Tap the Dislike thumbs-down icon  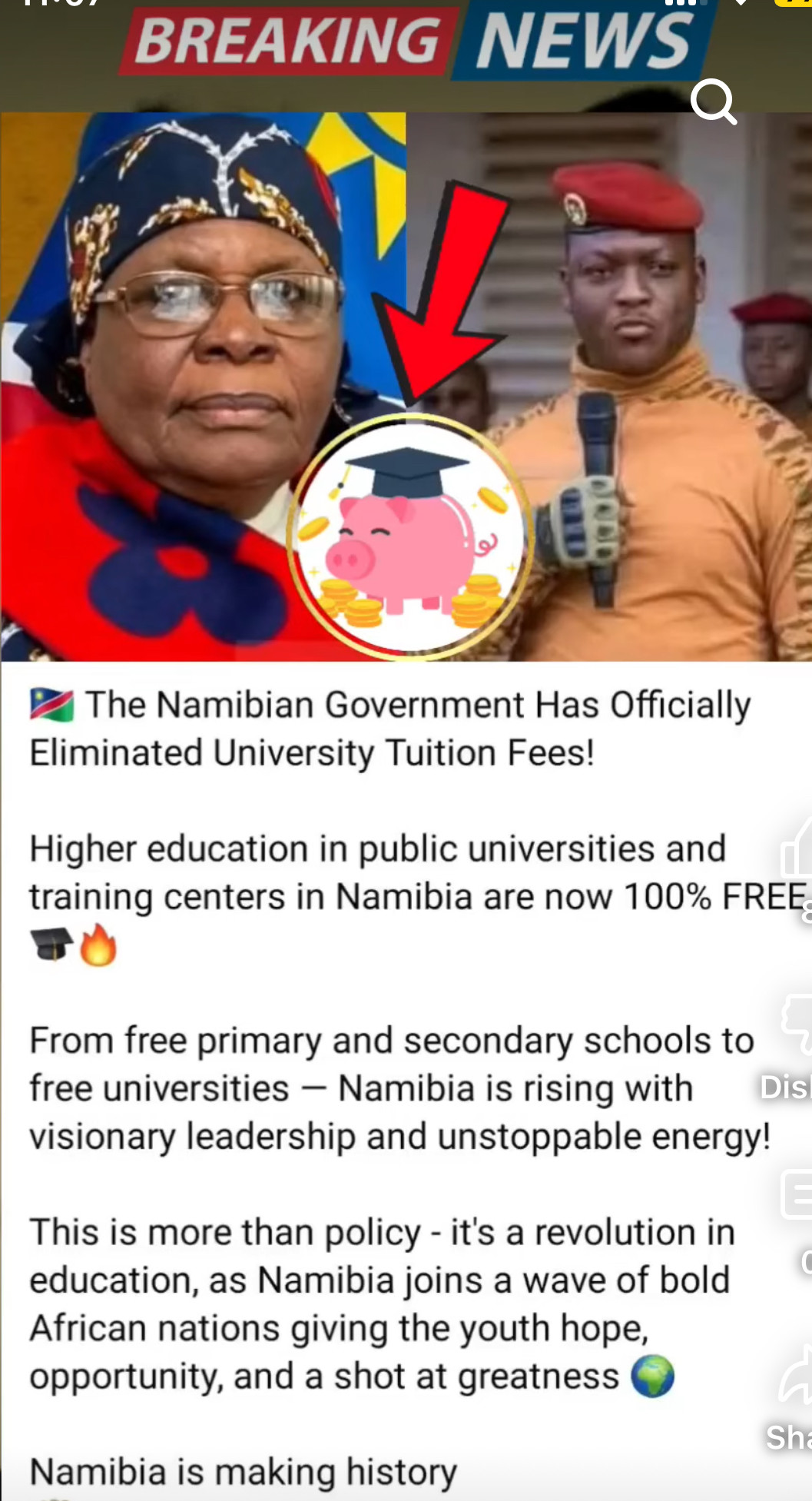799,1022
